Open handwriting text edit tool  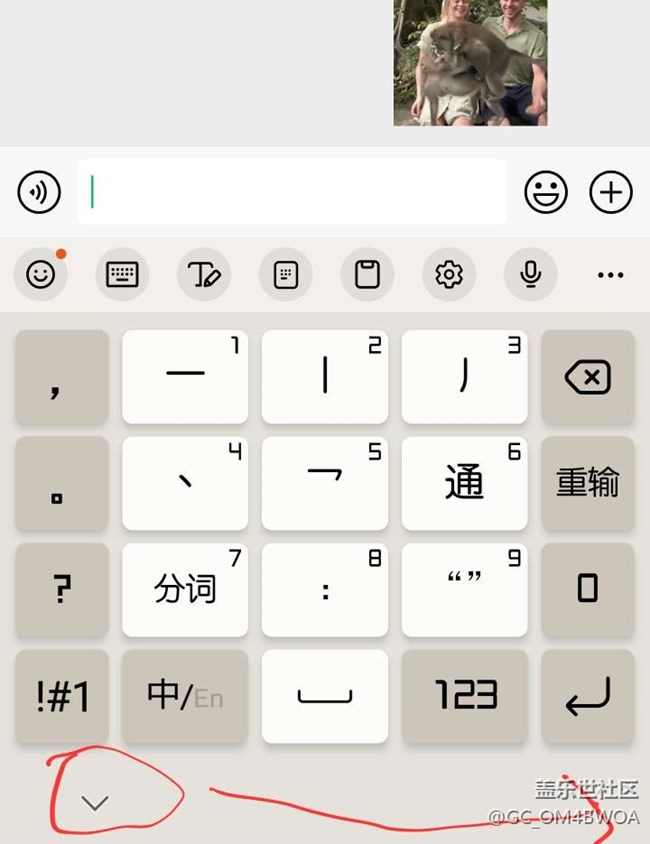pyautogui.click(x=204, y=274)
